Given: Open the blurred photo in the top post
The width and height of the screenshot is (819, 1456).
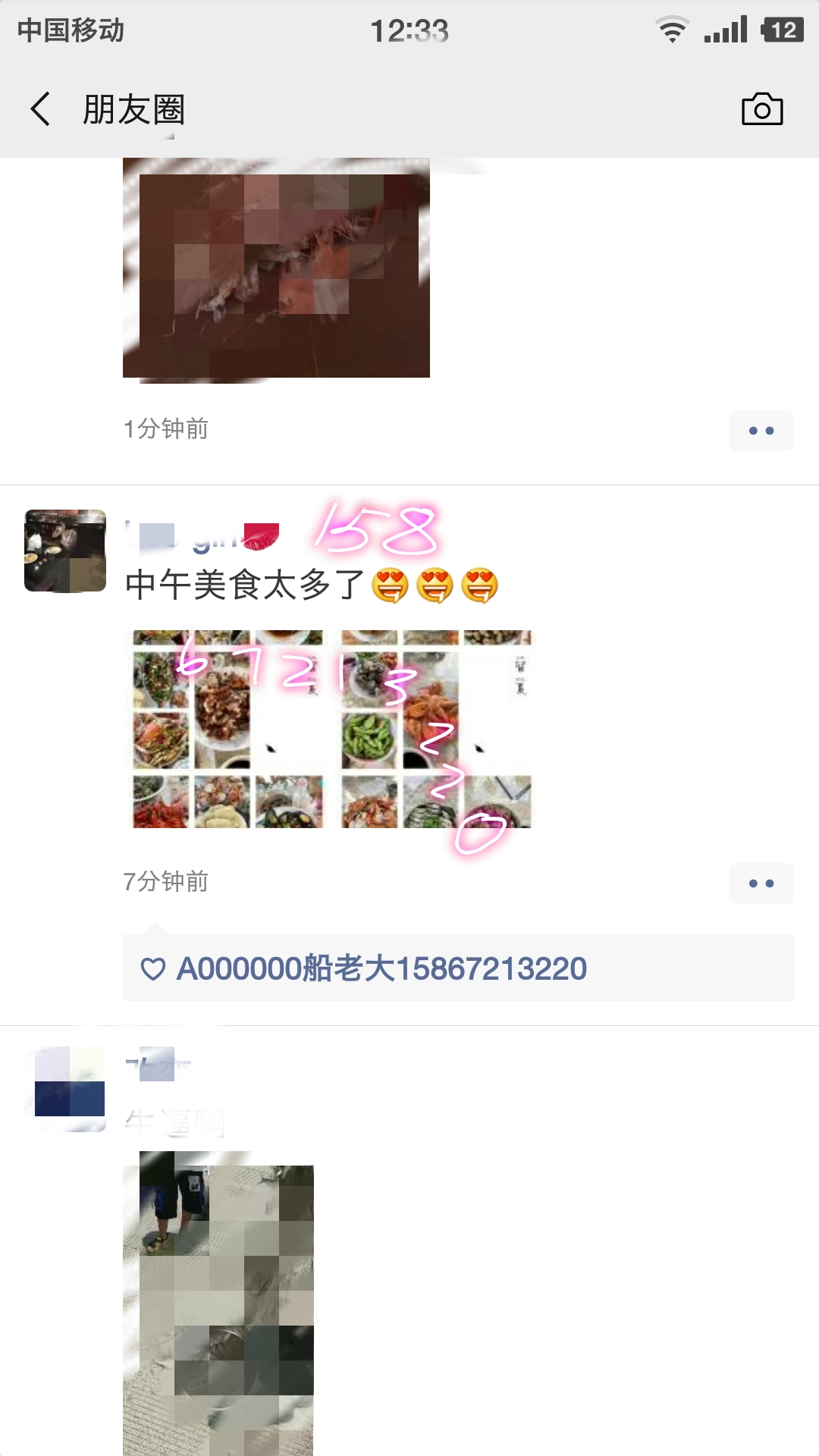Looking at the screenshot, I should click(x=276, y=268).
